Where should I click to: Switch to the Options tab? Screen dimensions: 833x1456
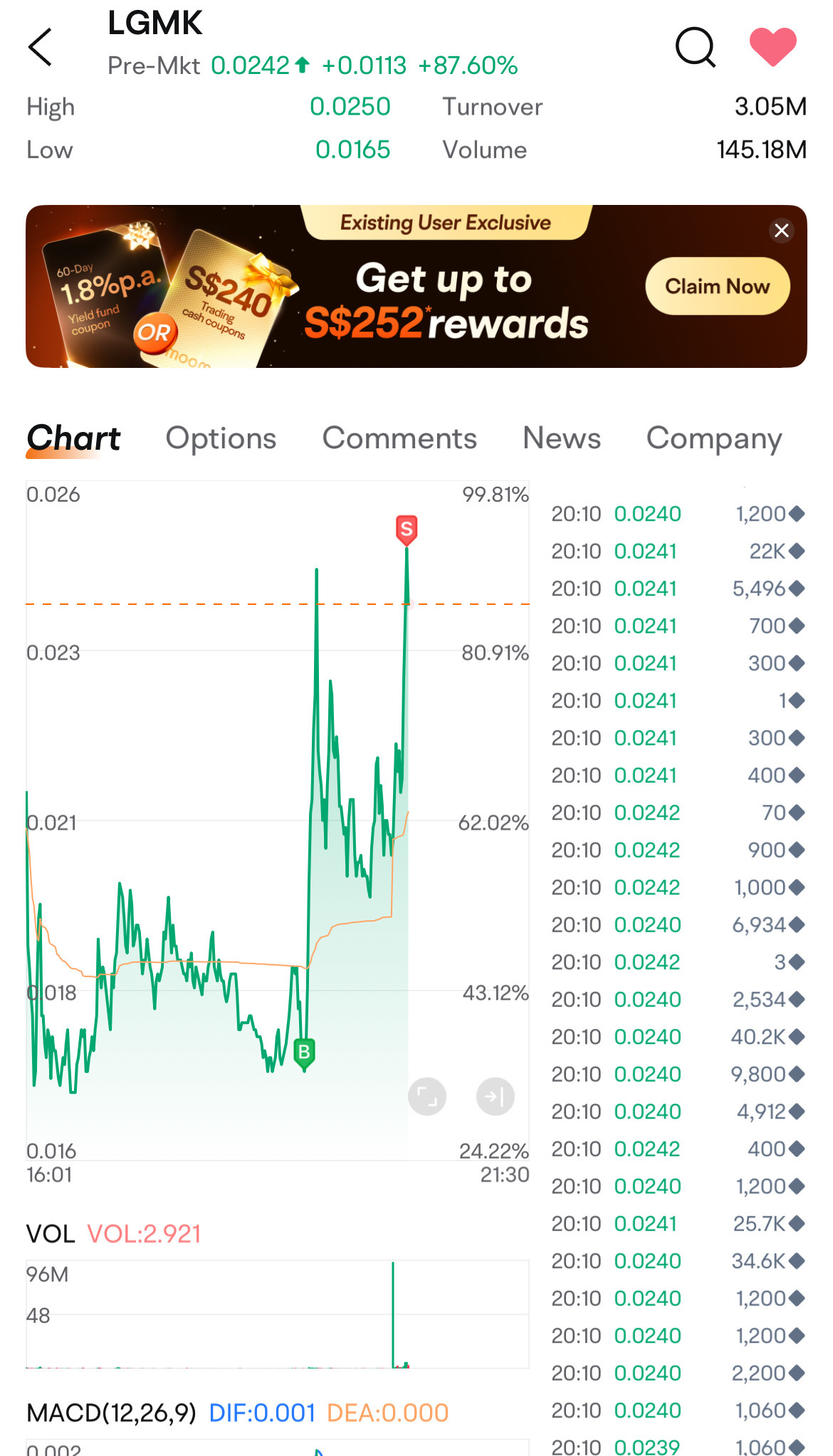[221, 438]
